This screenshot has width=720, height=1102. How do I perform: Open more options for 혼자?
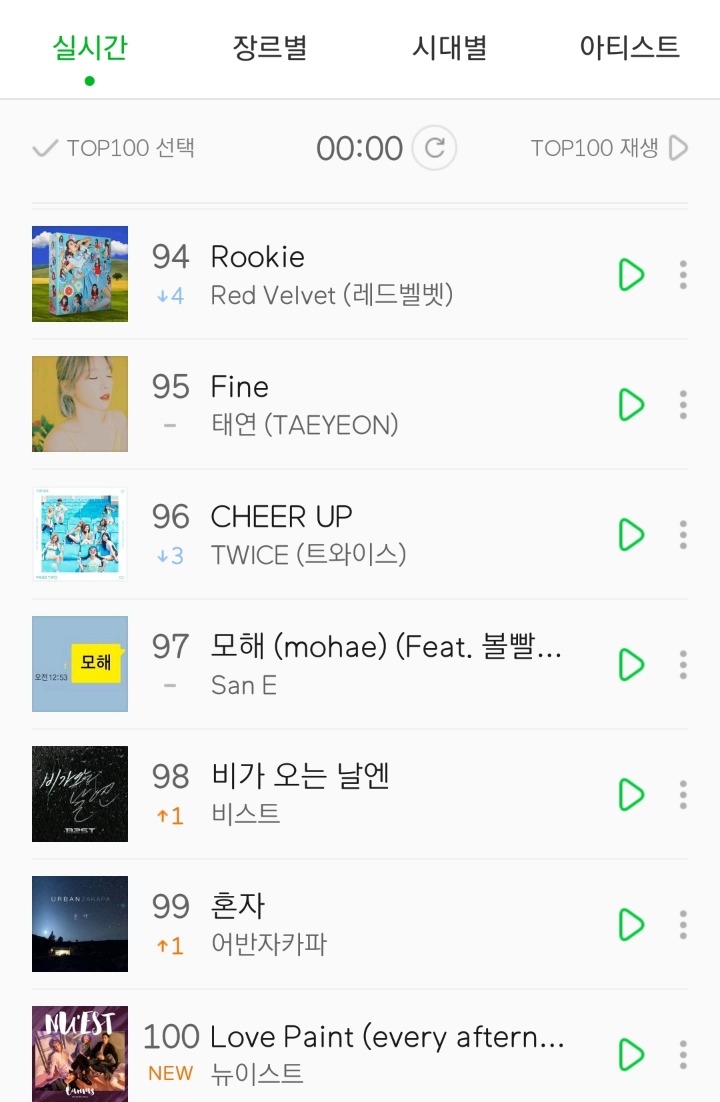[683, 924]
